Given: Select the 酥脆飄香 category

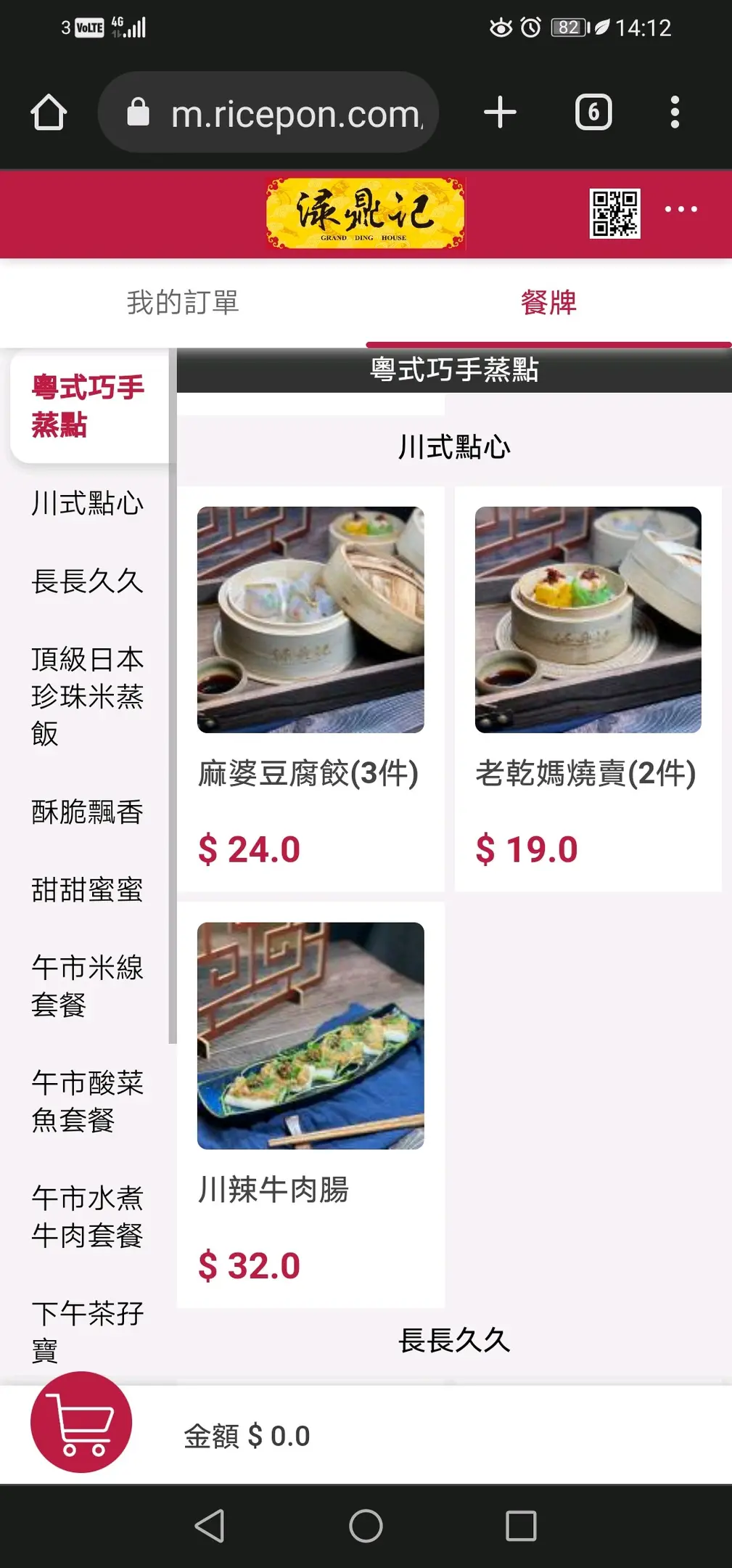Looking at the screenshot, I should (x=87, y=812).
